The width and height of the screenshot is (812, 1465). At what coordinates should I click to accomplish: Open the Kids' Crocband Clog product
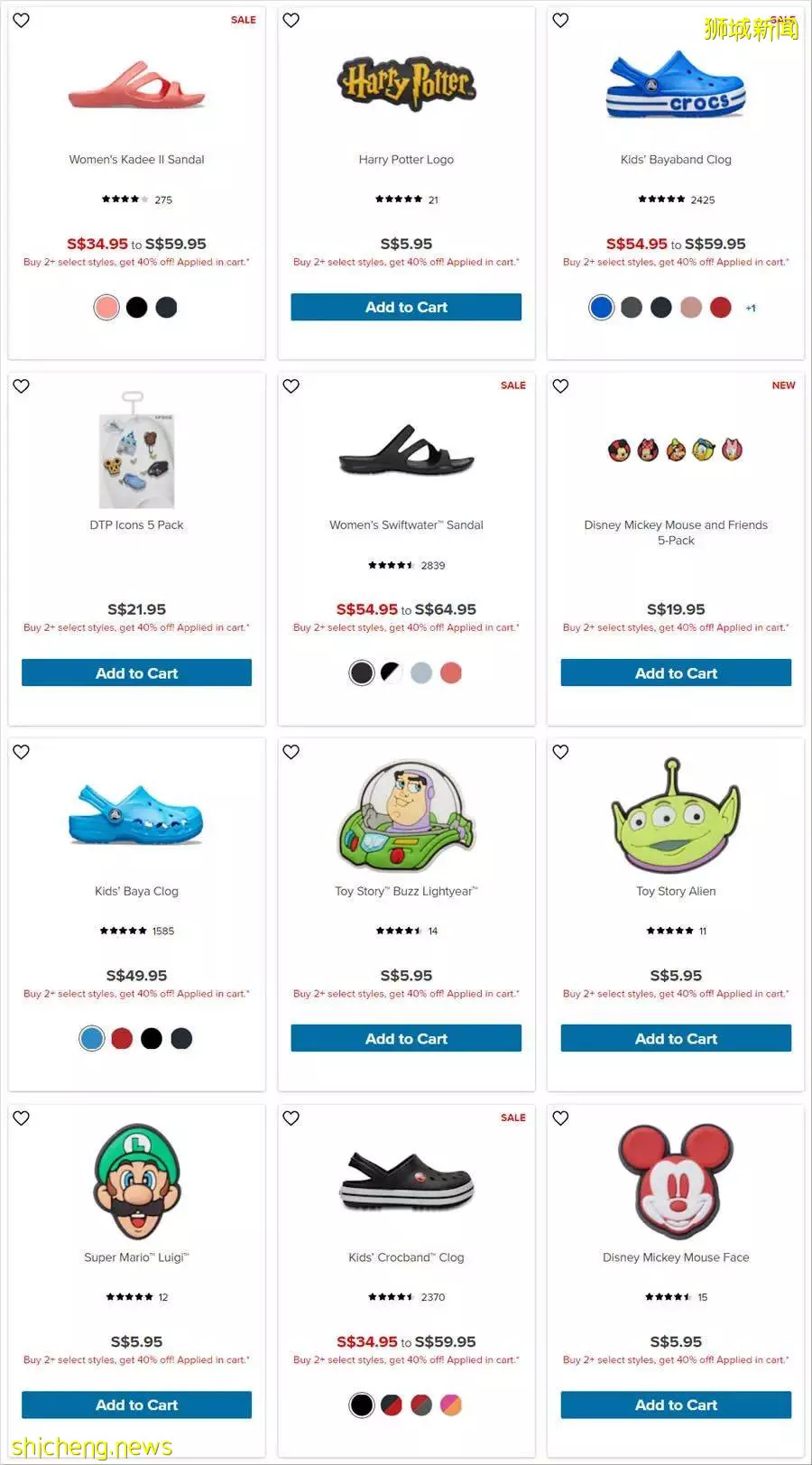coord(406,1256)
